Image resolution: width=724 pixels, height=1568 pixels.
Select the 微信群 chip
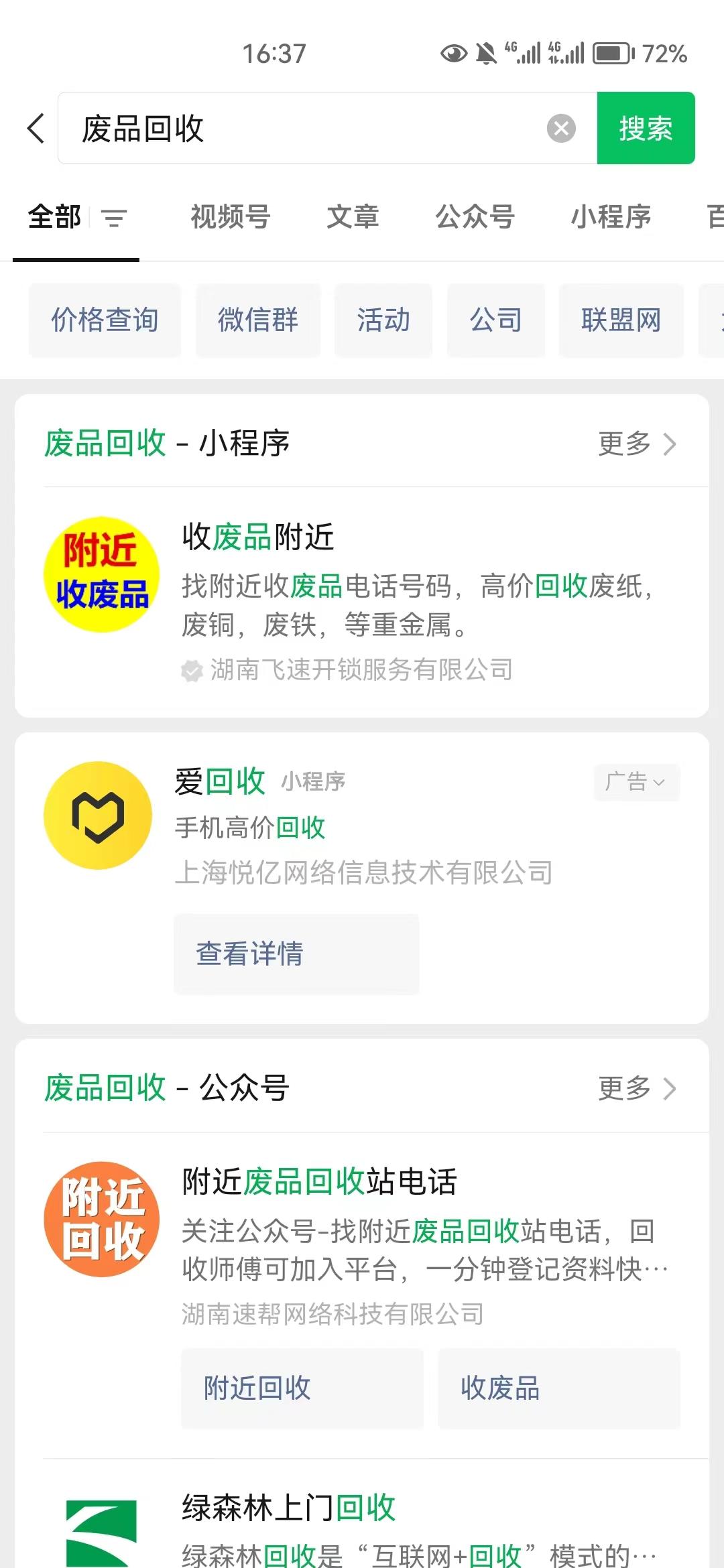pos(258,320)
